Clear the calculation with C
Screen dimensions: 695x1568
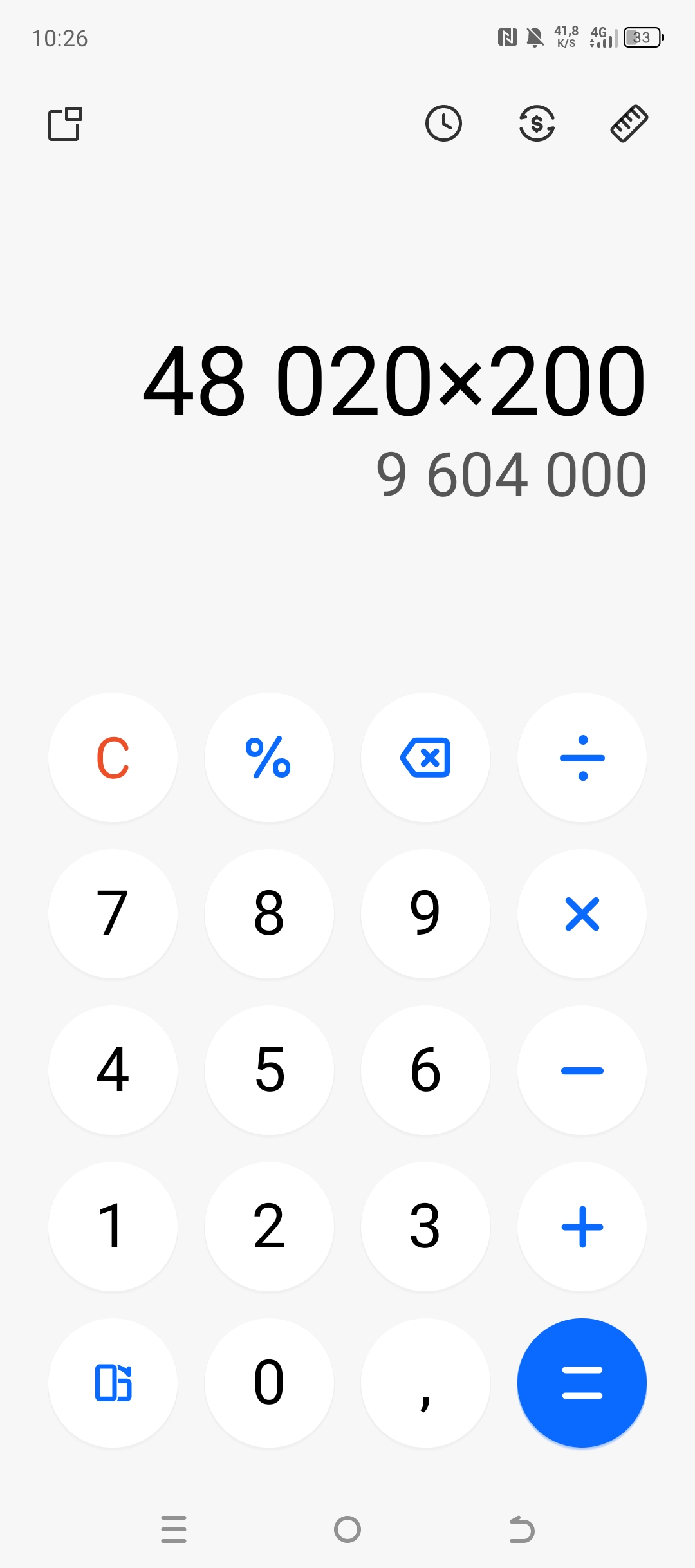tap(113, 758)
